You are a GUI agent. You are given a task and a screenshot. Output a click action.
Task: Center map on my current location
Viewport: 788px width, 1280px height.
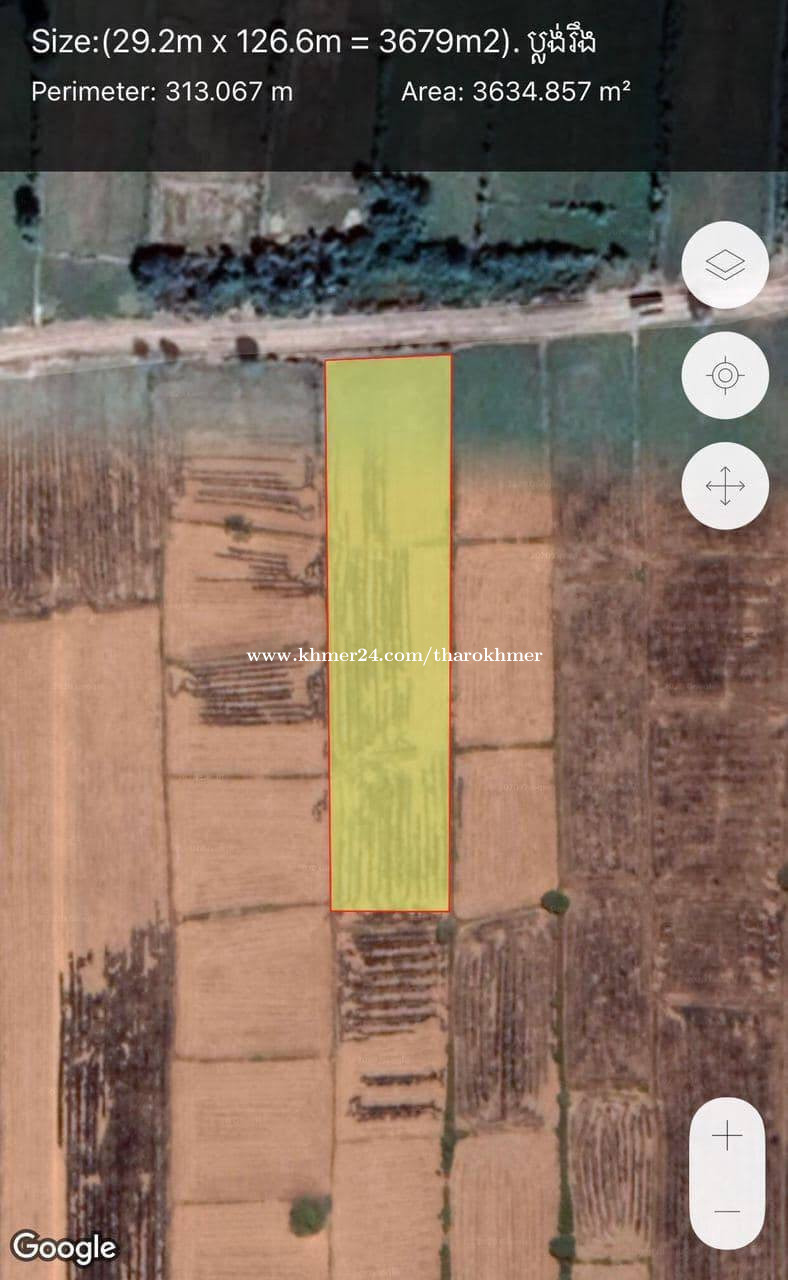coord(725,376)
